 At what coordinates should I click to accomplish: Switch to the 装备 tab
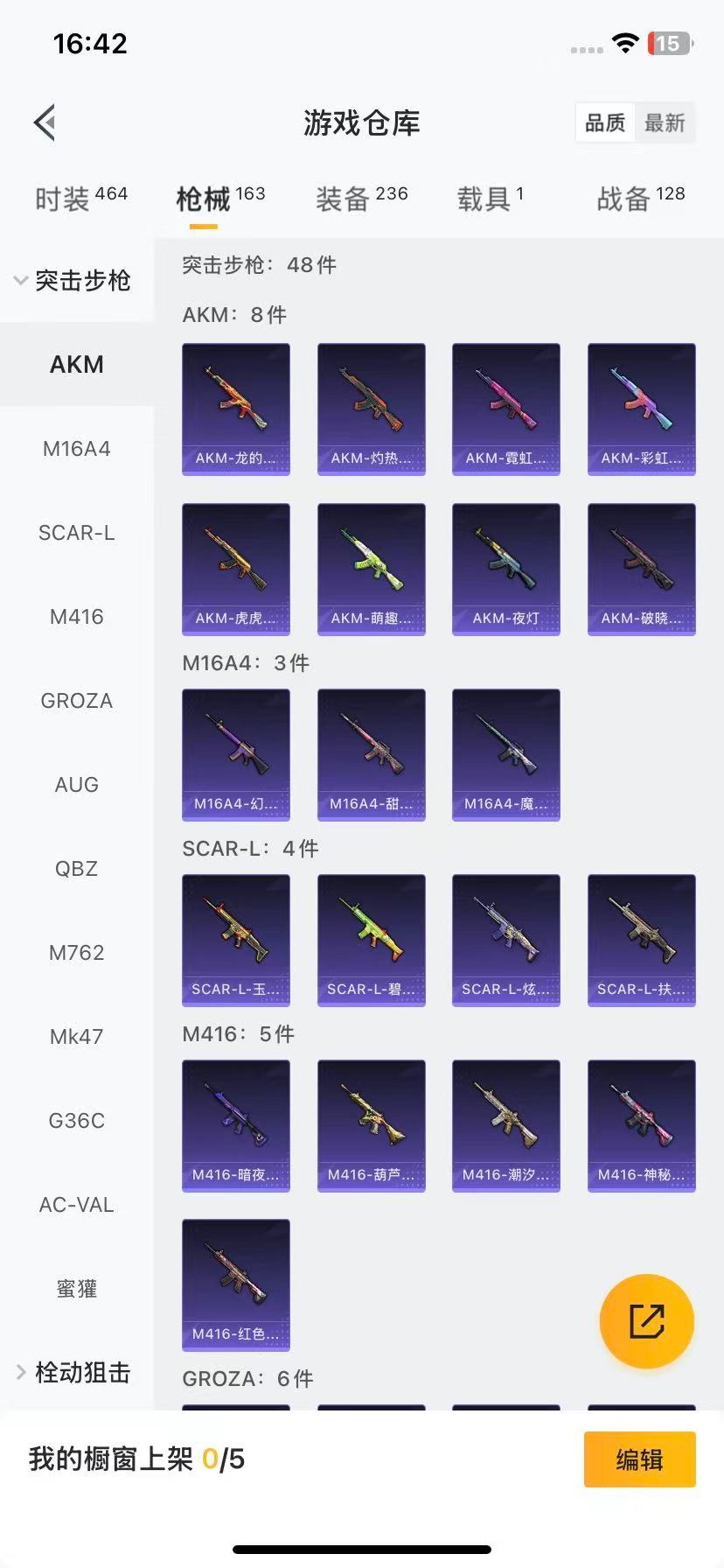361,199
